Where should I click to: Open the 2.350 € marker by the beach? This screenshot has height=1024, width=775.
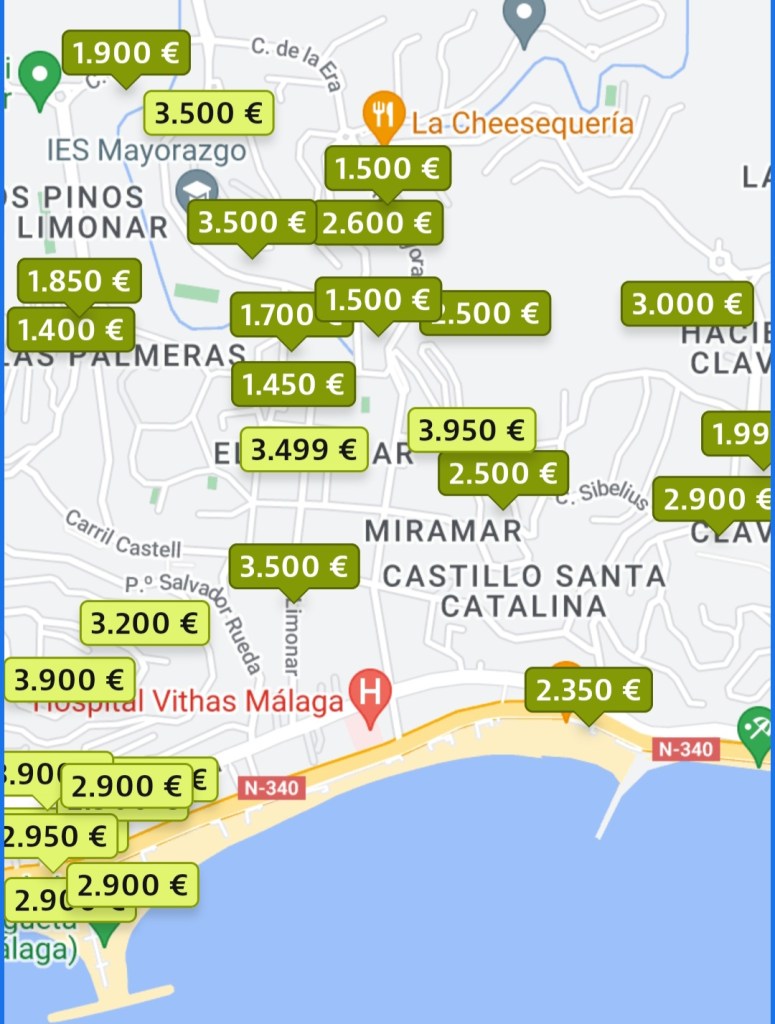point(588,690)
